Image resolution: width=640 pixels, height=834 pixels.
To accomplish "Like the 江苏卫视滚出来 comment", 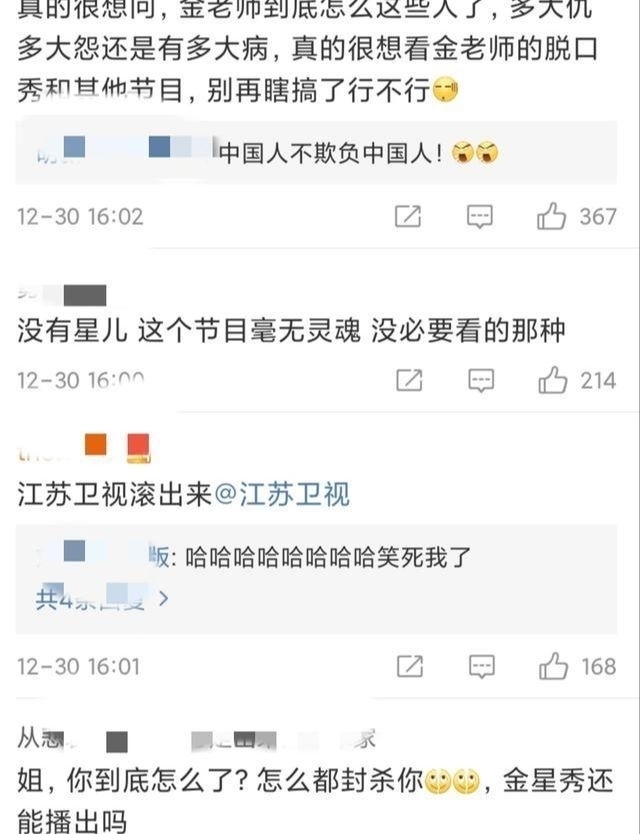I will point(552,665).
